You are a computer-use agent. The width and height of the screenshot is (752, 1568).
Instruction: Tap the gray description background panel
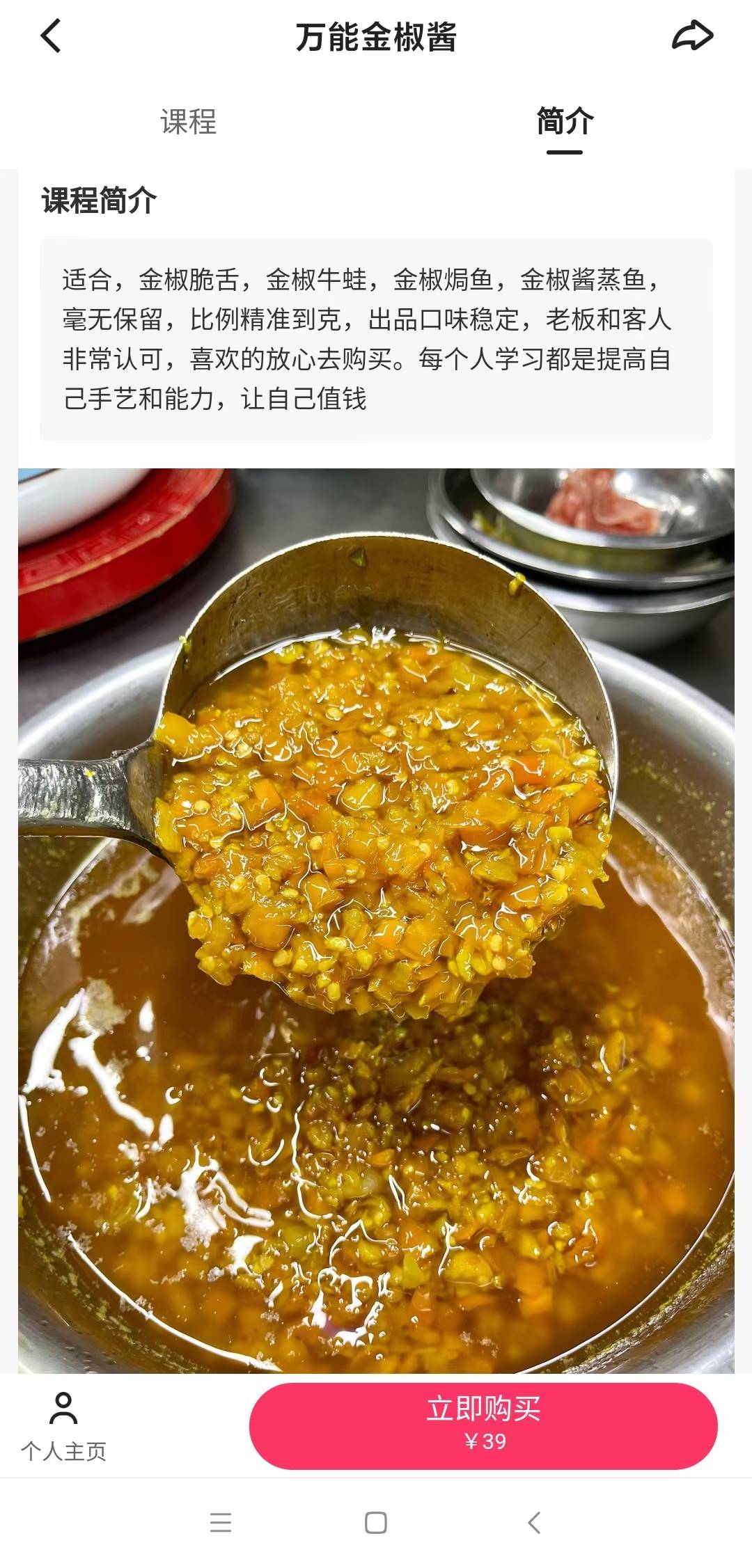coord(376,337)
